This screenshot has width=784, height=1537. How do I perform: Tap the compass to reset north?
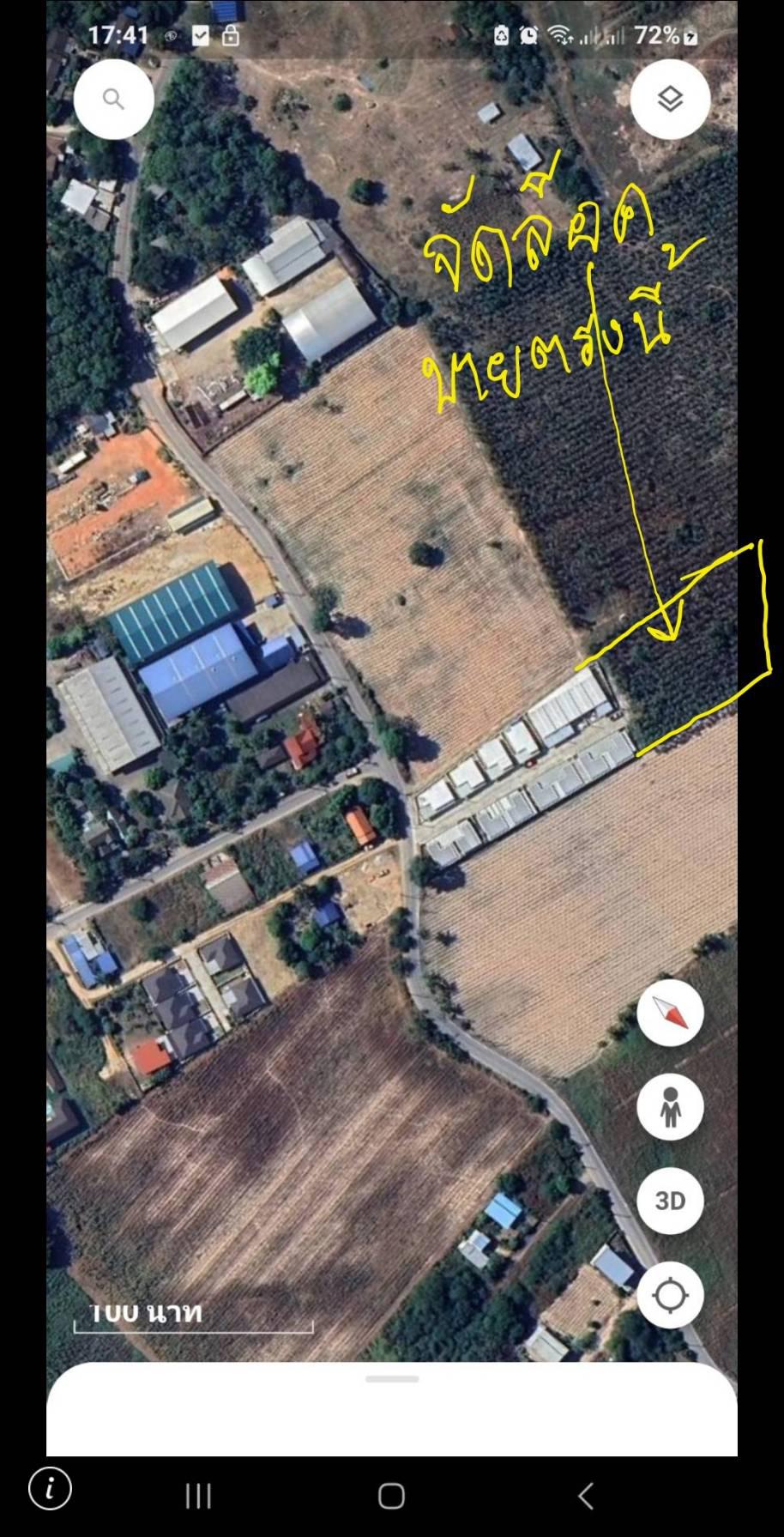coord(670,1013)
